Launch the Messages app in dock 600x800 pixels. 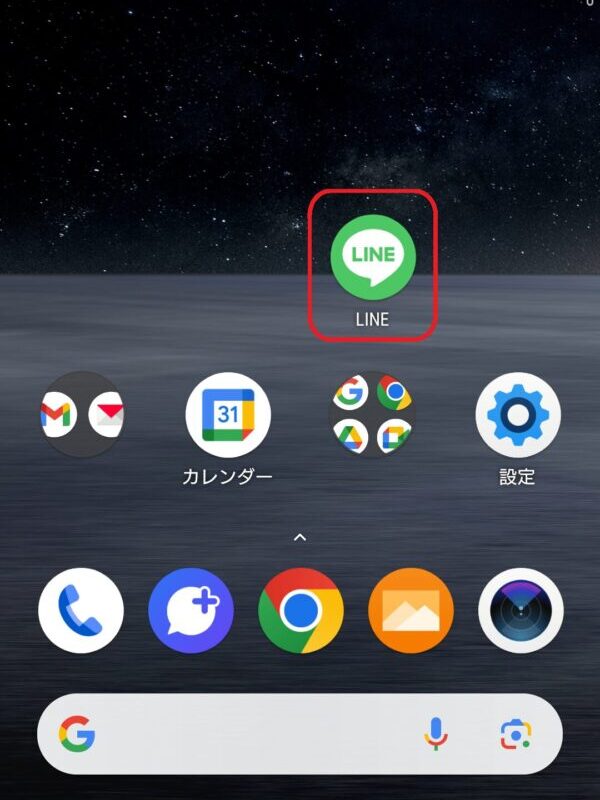[x=191, y=610]
